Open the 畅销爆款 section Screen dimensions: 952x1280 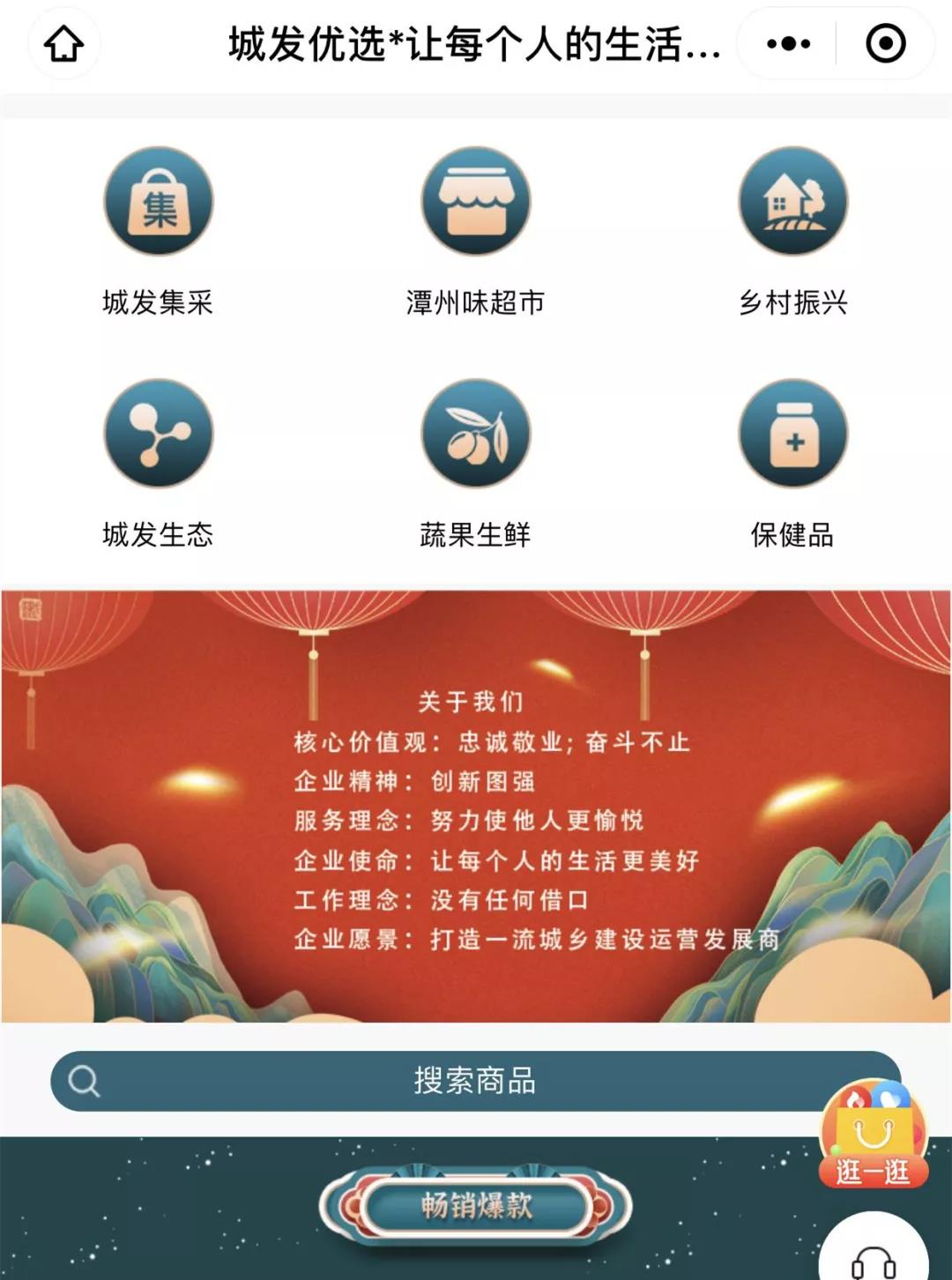point(476,1206)
